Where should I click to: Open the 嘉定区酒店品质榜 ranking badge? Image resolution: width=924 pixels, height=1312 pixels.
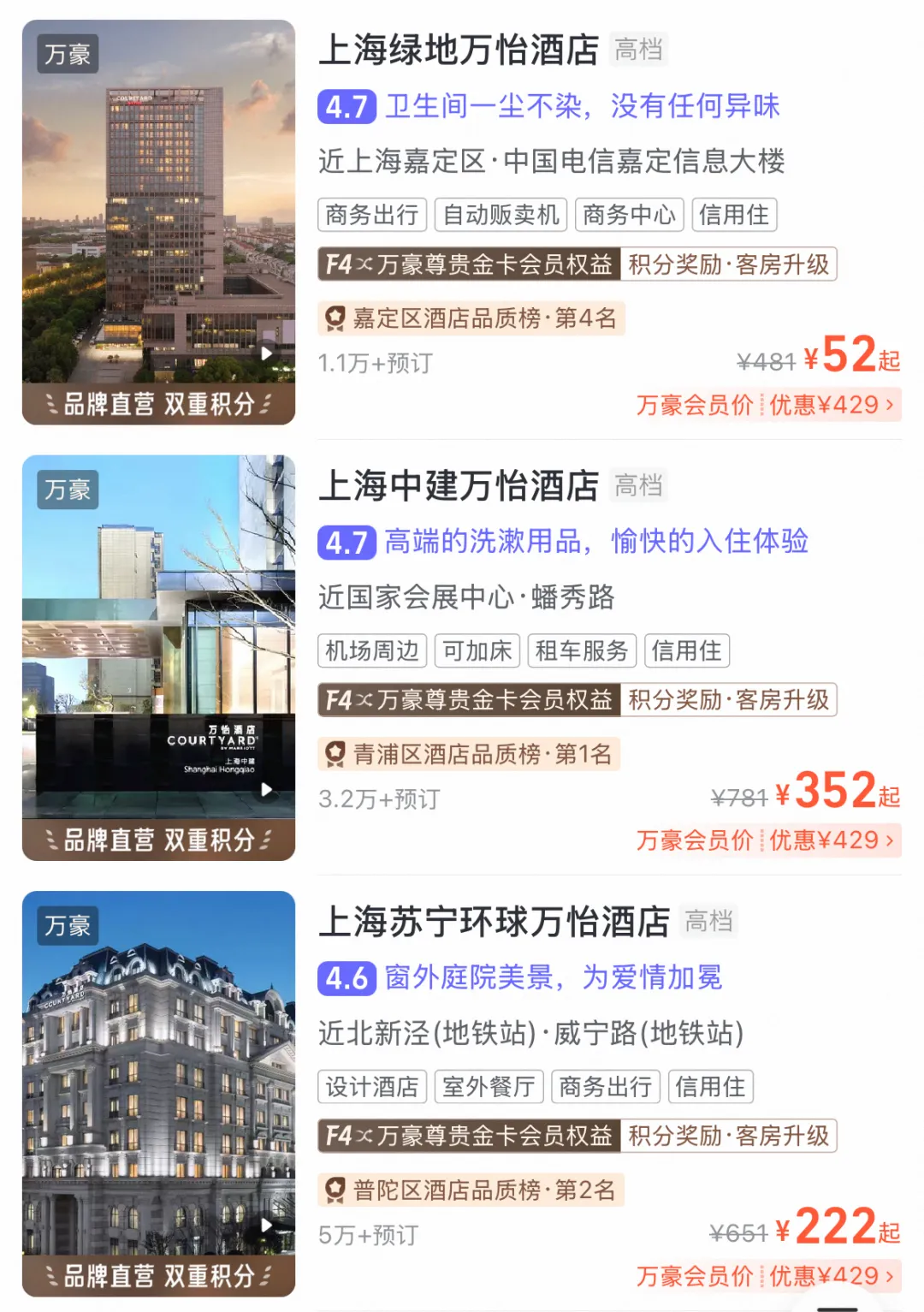click(471, 318)
